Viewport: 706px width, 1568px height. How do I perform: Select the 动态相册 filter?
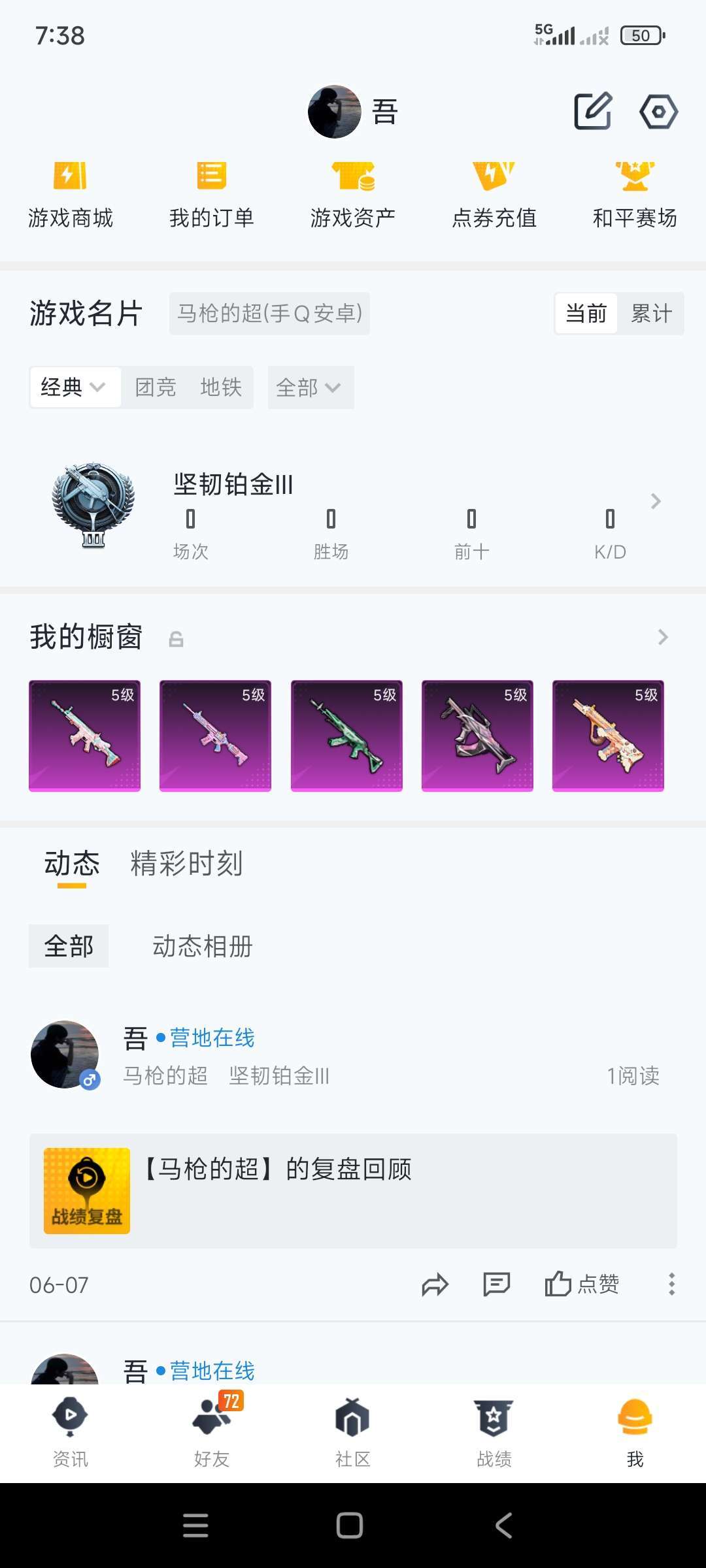coord(203,946)
